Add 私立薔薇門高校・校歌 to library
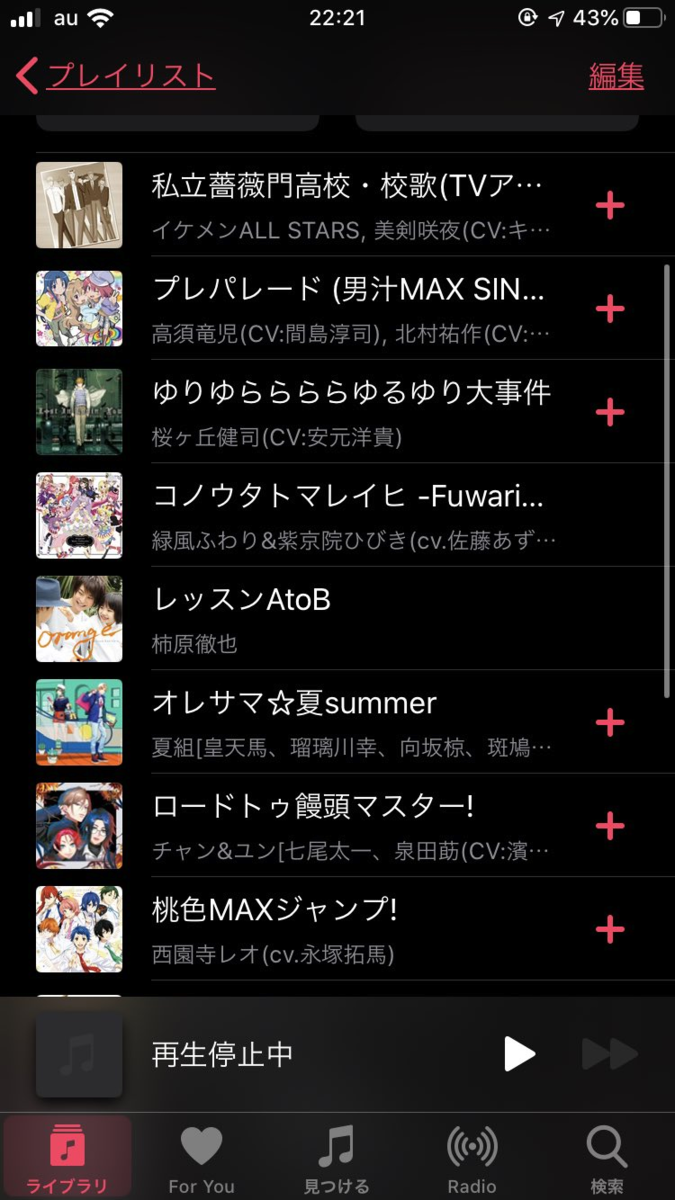The height and width of the screenshot is (1200, 675). [x=609, y=205]
